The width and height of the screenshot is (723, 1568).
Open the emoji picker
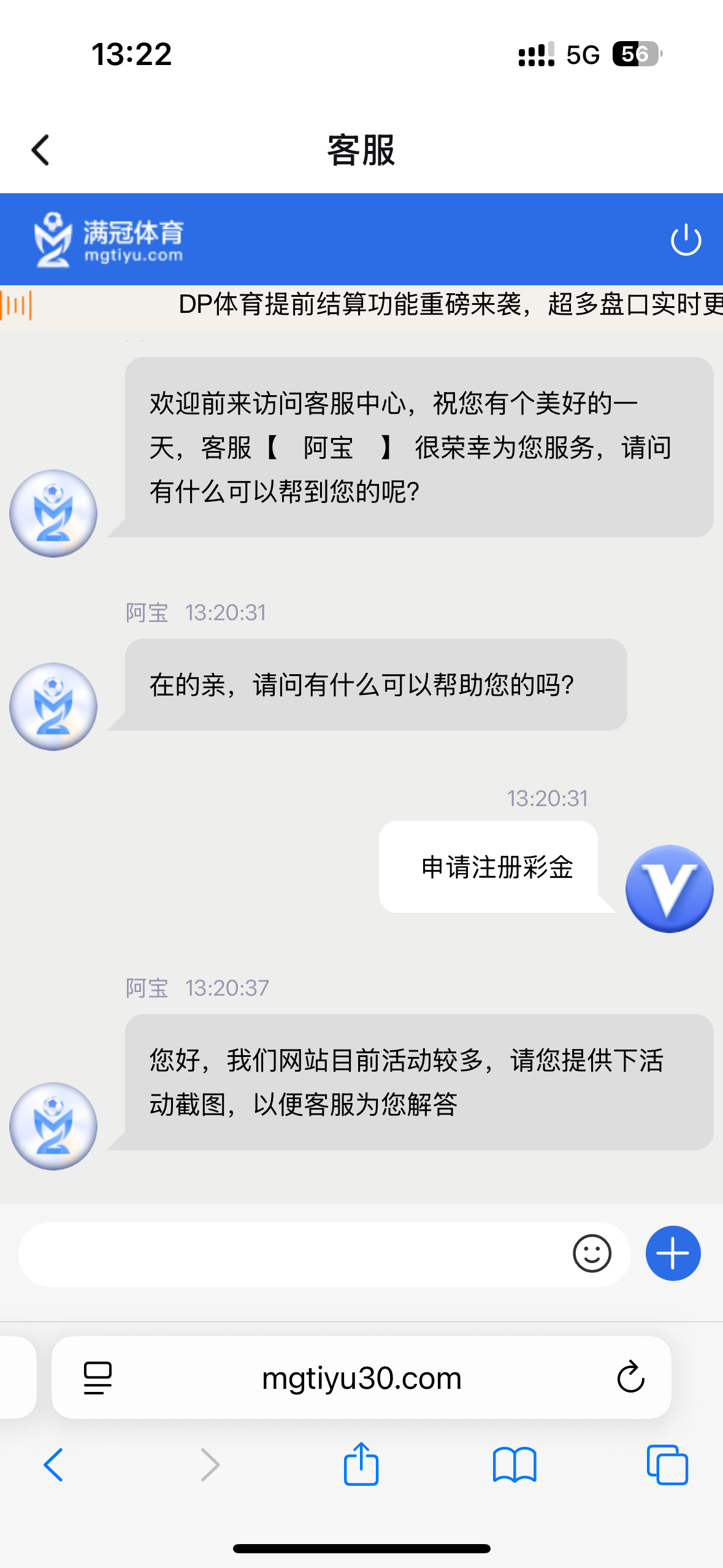pyautogui.click(x=592, y=1253)
